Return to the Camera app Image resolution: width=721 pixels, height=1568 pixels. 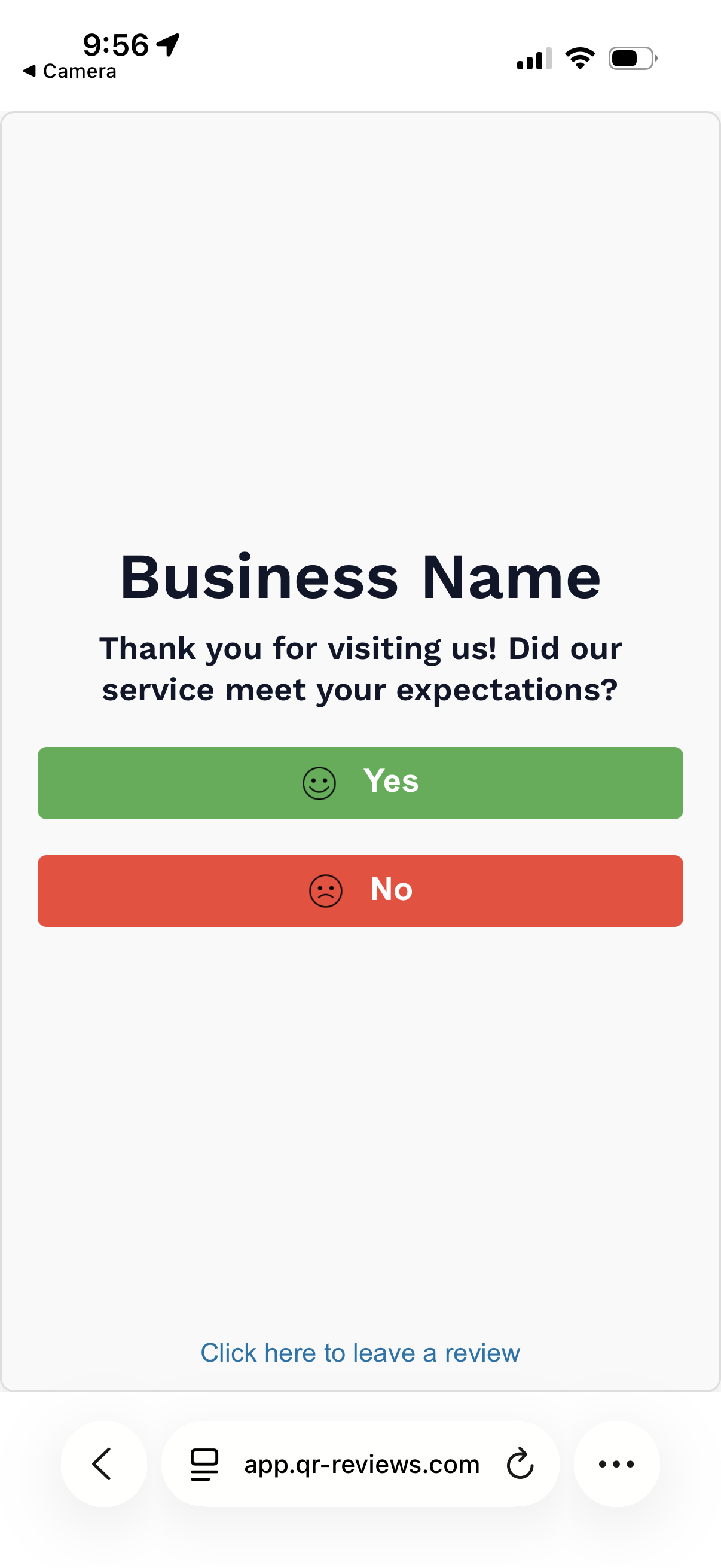click(x=69, y=71)
